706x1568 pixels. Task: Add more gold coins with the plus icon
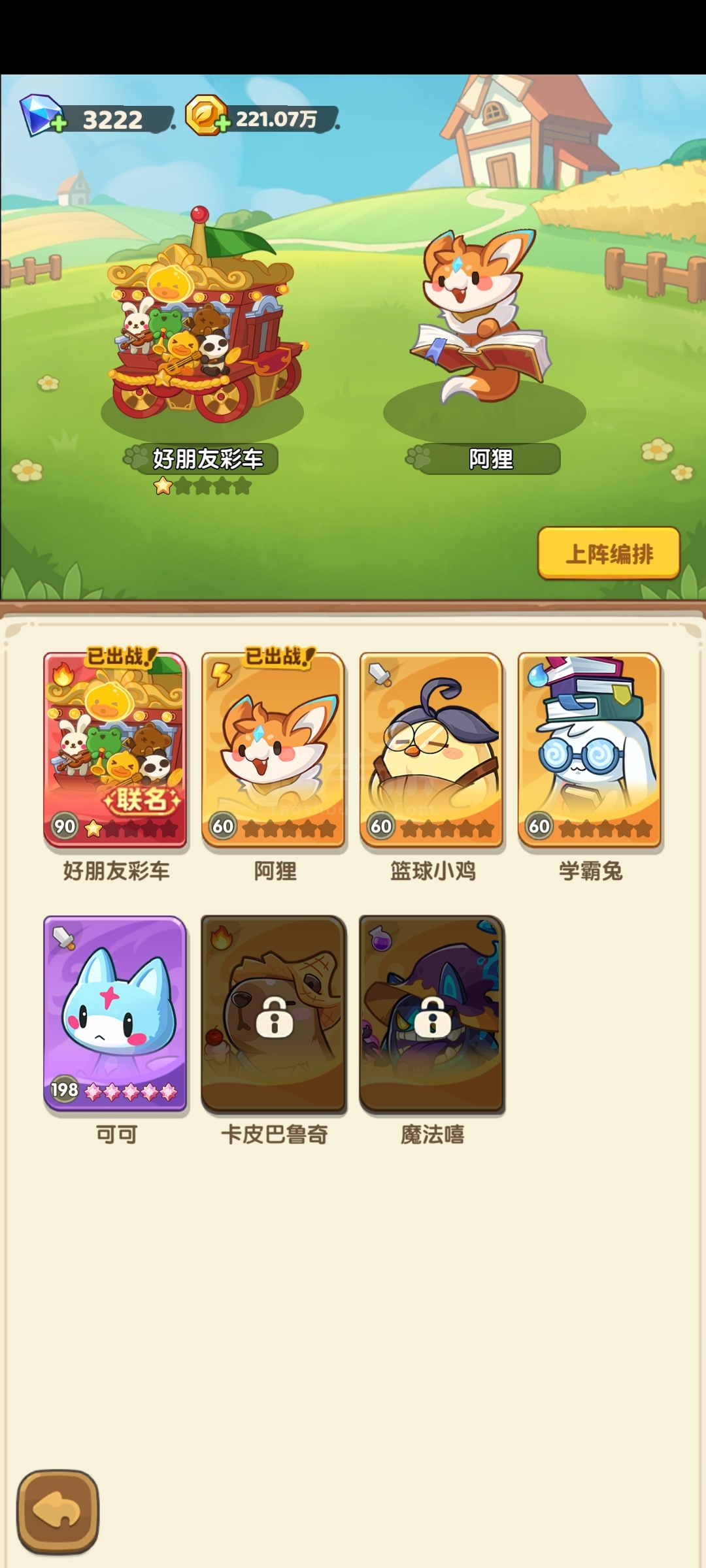pyautogui.click(x=223, y=123)
